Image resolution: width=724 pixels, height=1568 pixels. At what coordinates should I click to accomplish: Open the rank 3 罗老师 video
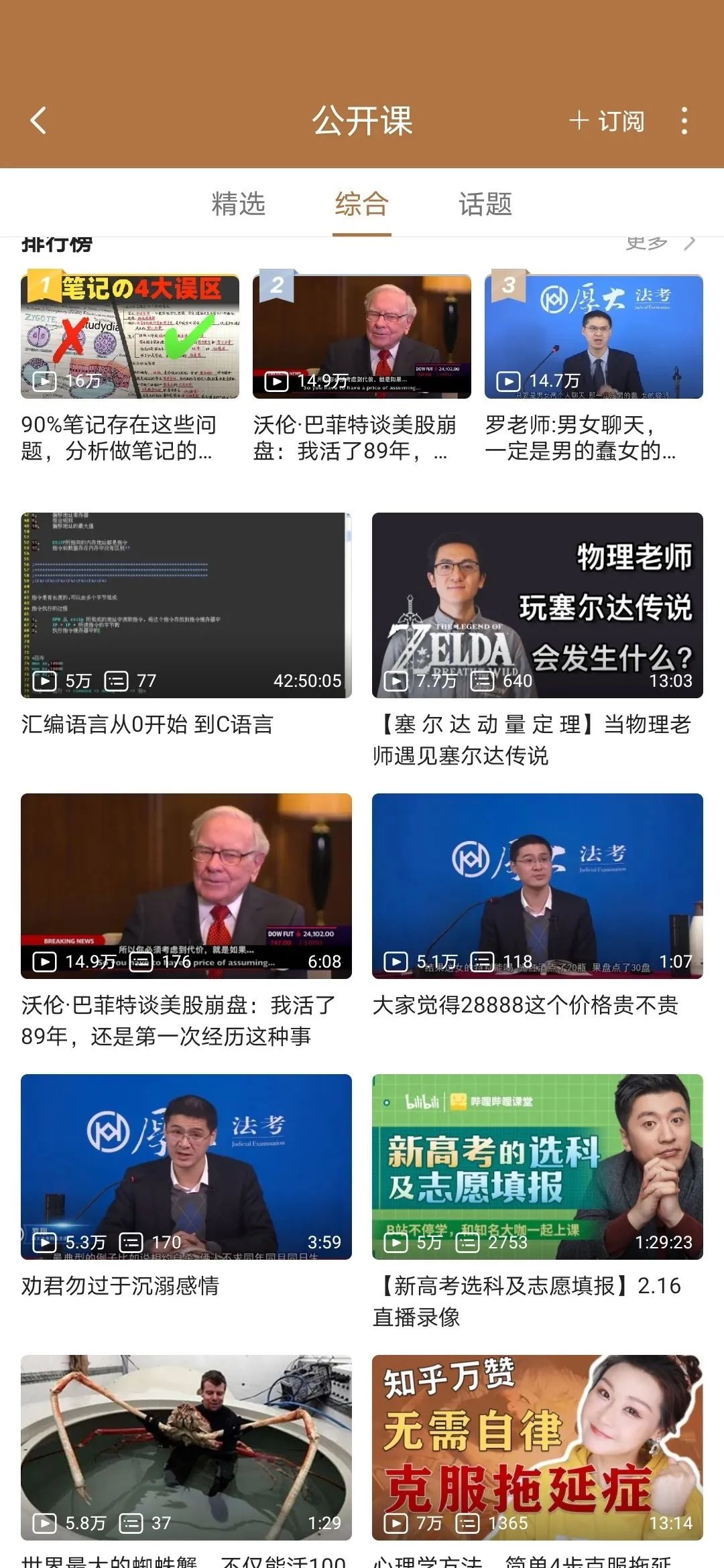[x=593, y=336]
